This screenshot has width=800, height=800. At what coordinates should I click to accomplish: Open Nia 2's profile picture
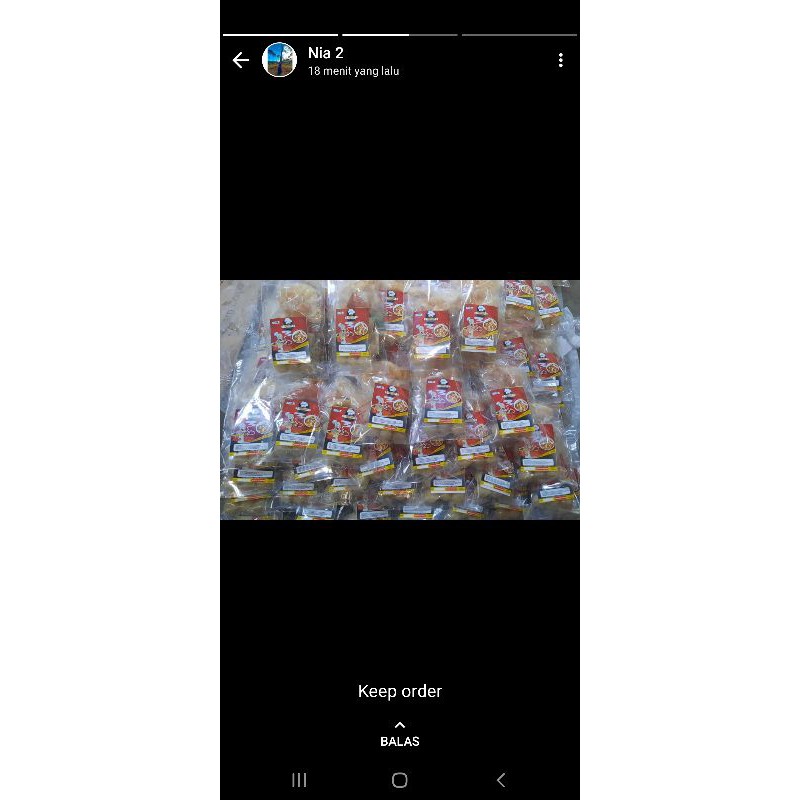click(x=280, y=60)
